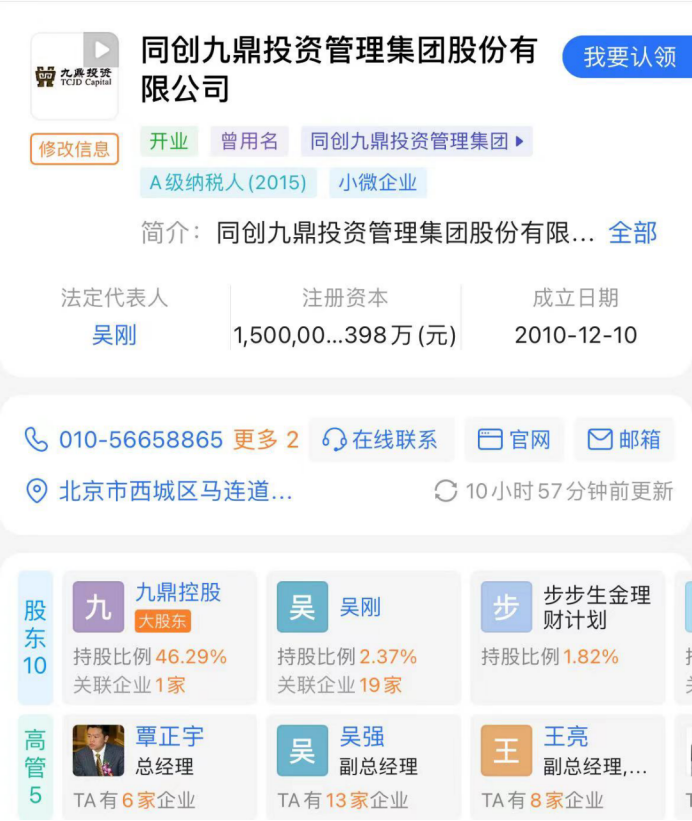Start 在线联系 online contact
Screen dimensions: 692x821
(381, 440)
